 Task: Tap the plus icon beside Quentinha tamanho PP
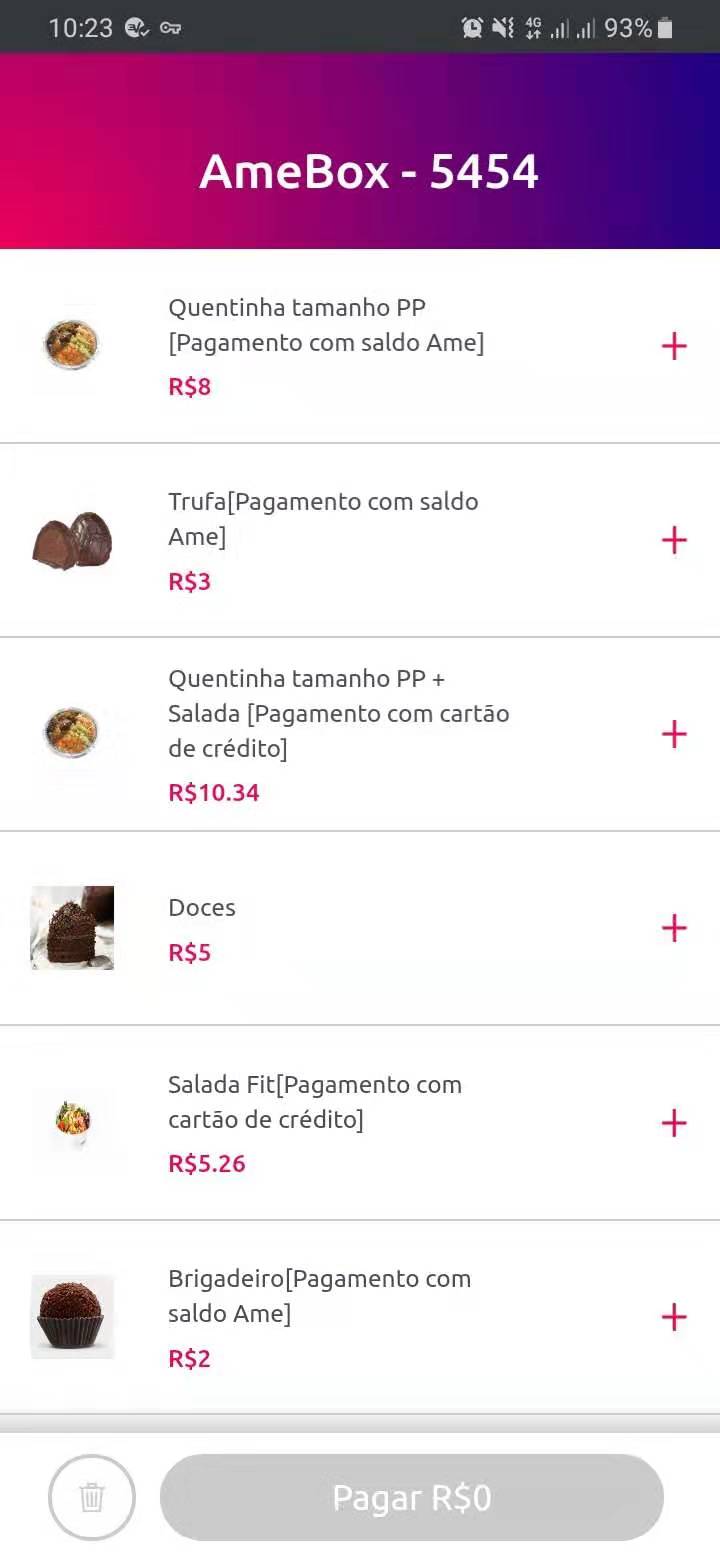(674, 346)
